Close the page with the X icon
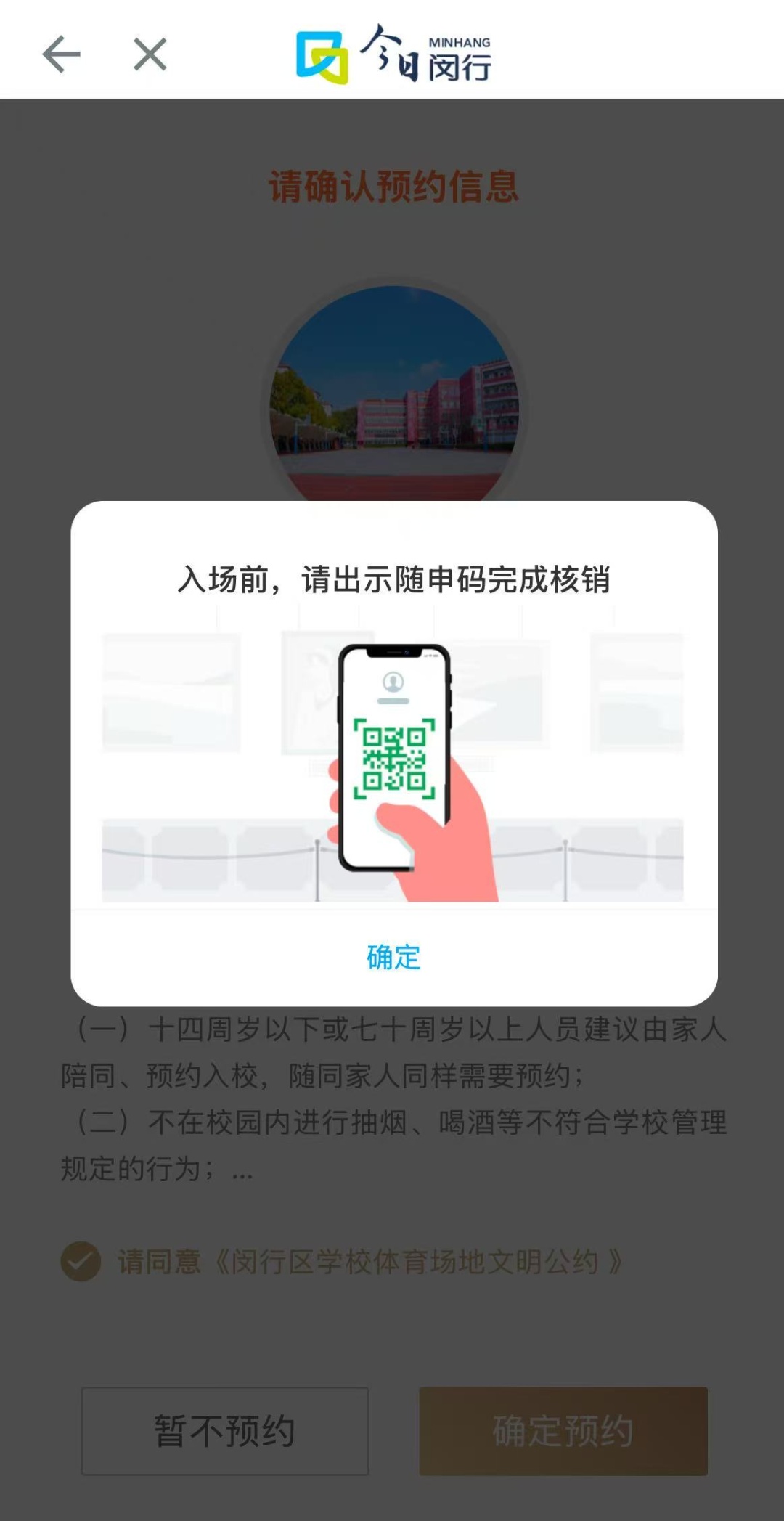 coord(150,54)
